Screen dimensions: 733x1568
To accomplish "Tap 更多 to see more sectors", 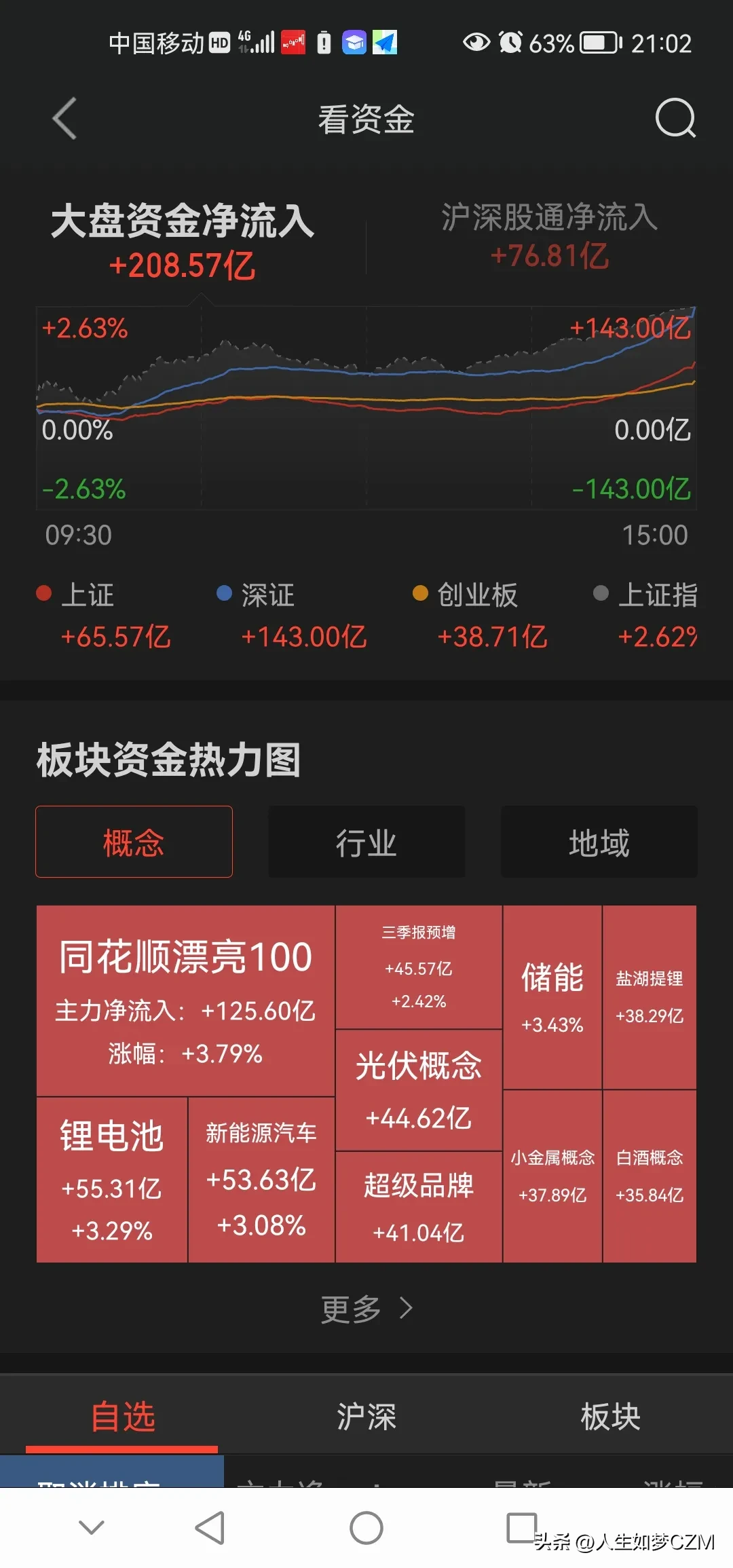I will pyautogui.click(x=366, y=1308).
